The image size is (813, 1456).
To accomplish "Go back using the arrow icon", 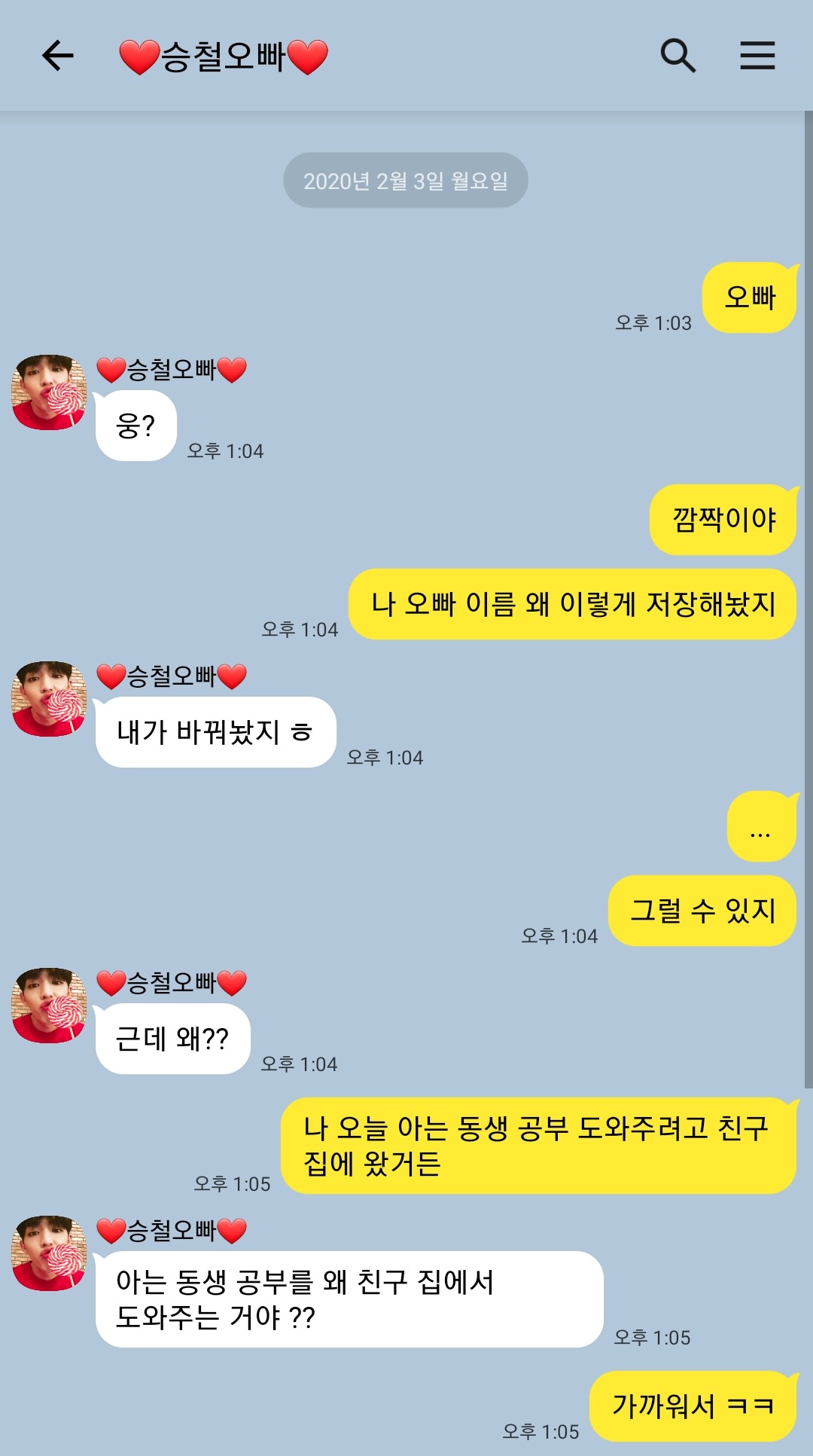I will [x=57, y=56].
